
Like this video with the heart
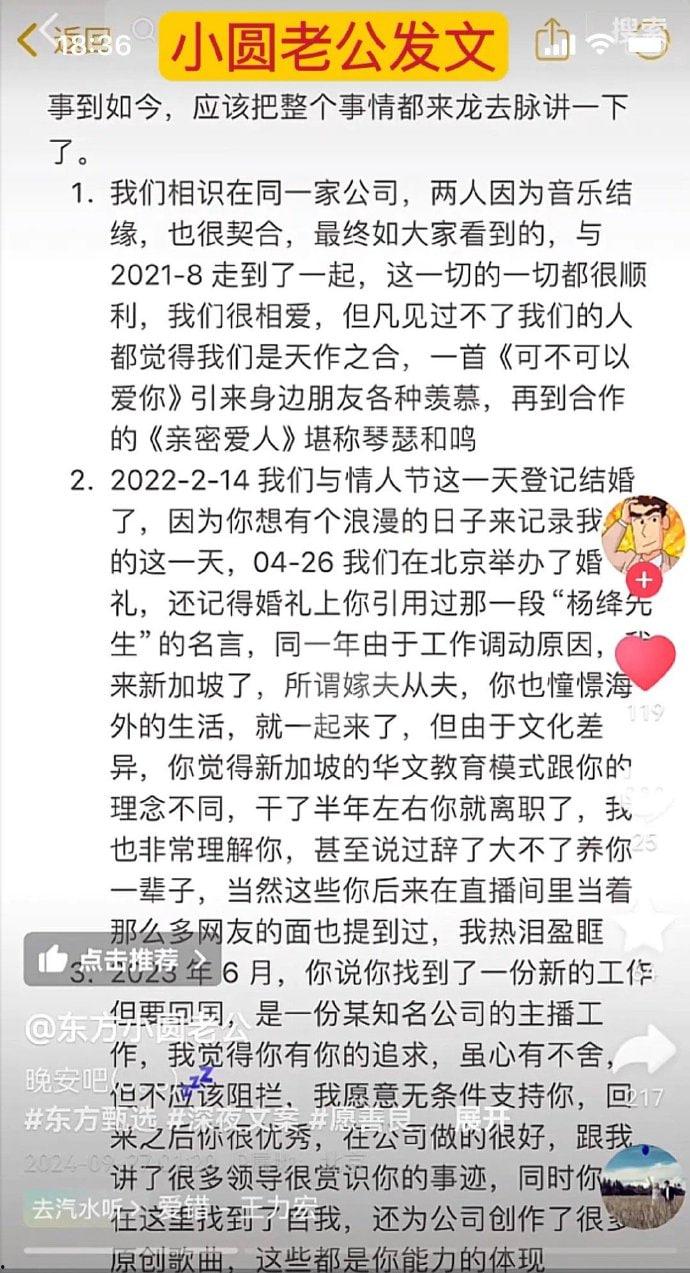click(645, 664)
